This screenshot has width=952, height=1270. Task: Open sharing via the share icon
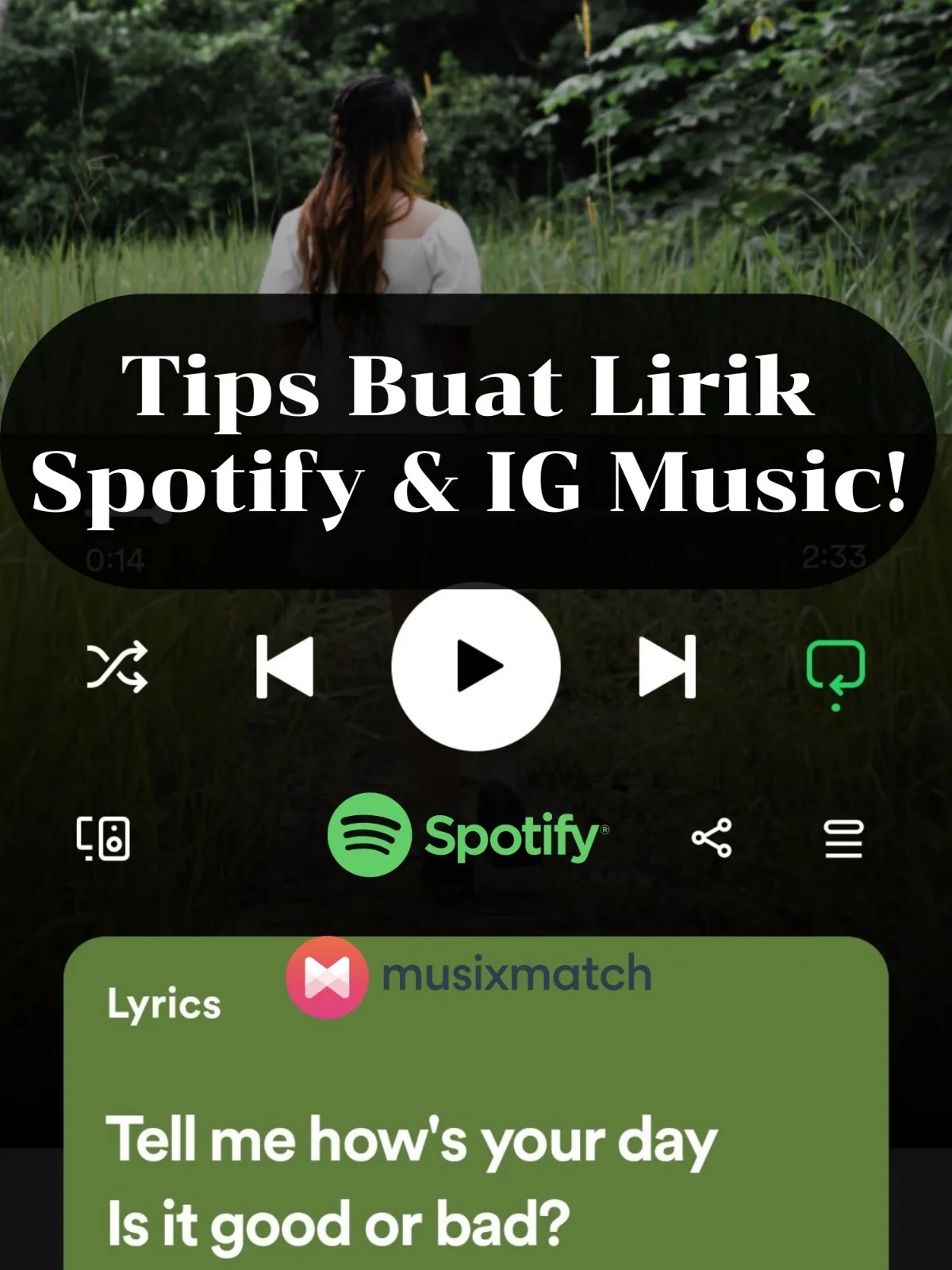[x=712, y=837]
